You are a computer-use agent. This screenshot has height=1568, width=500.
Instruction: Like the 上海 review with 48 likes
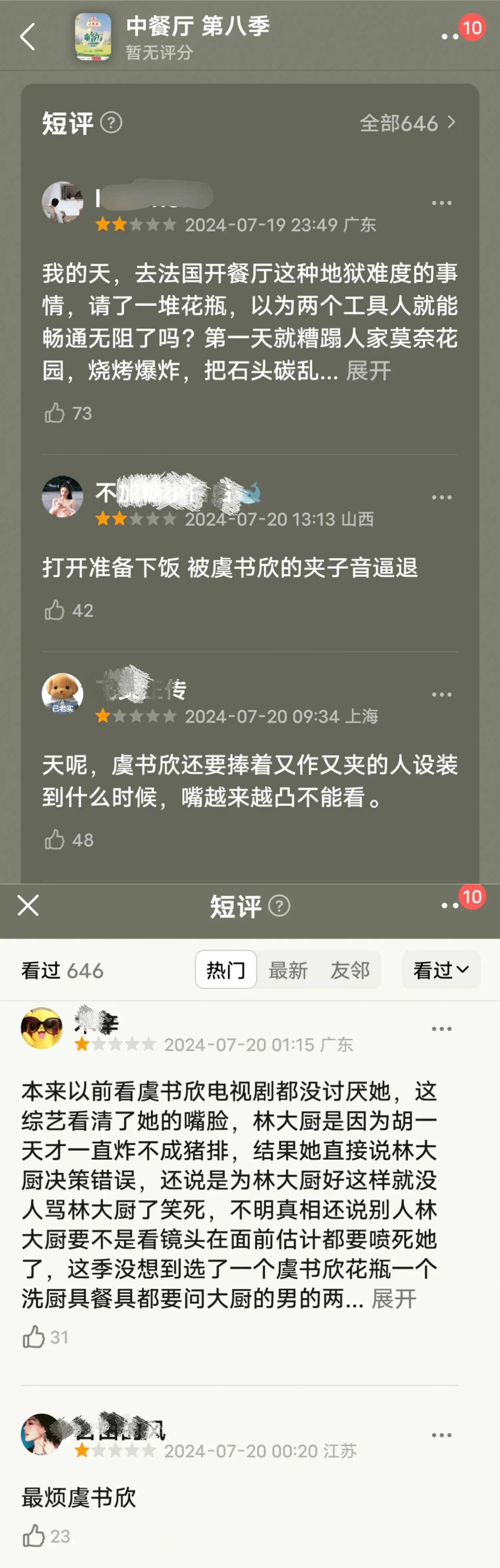point(55,840)
